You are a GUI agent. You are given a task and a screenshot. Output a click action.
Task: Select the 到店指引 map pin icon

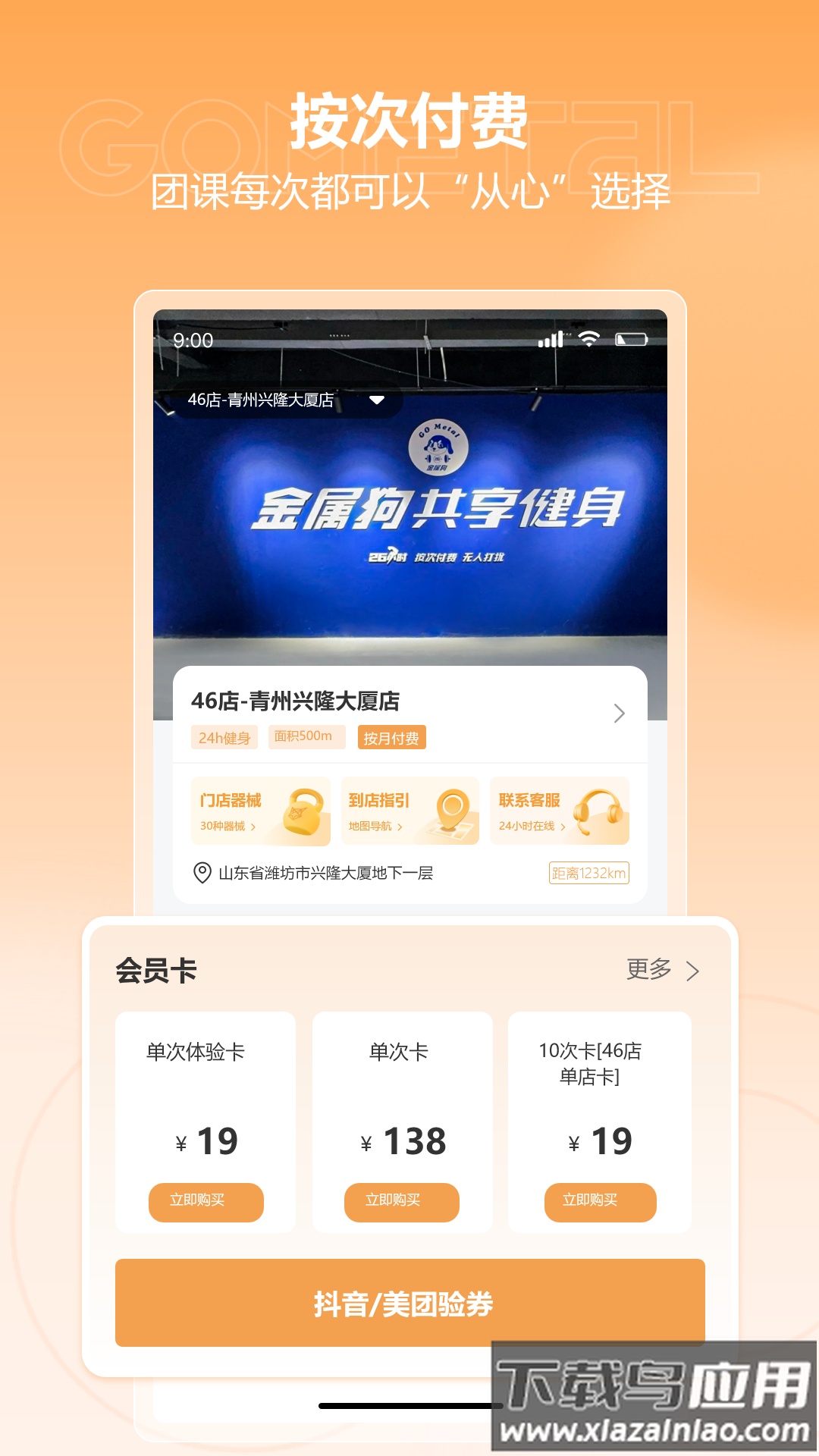(453, 809)
